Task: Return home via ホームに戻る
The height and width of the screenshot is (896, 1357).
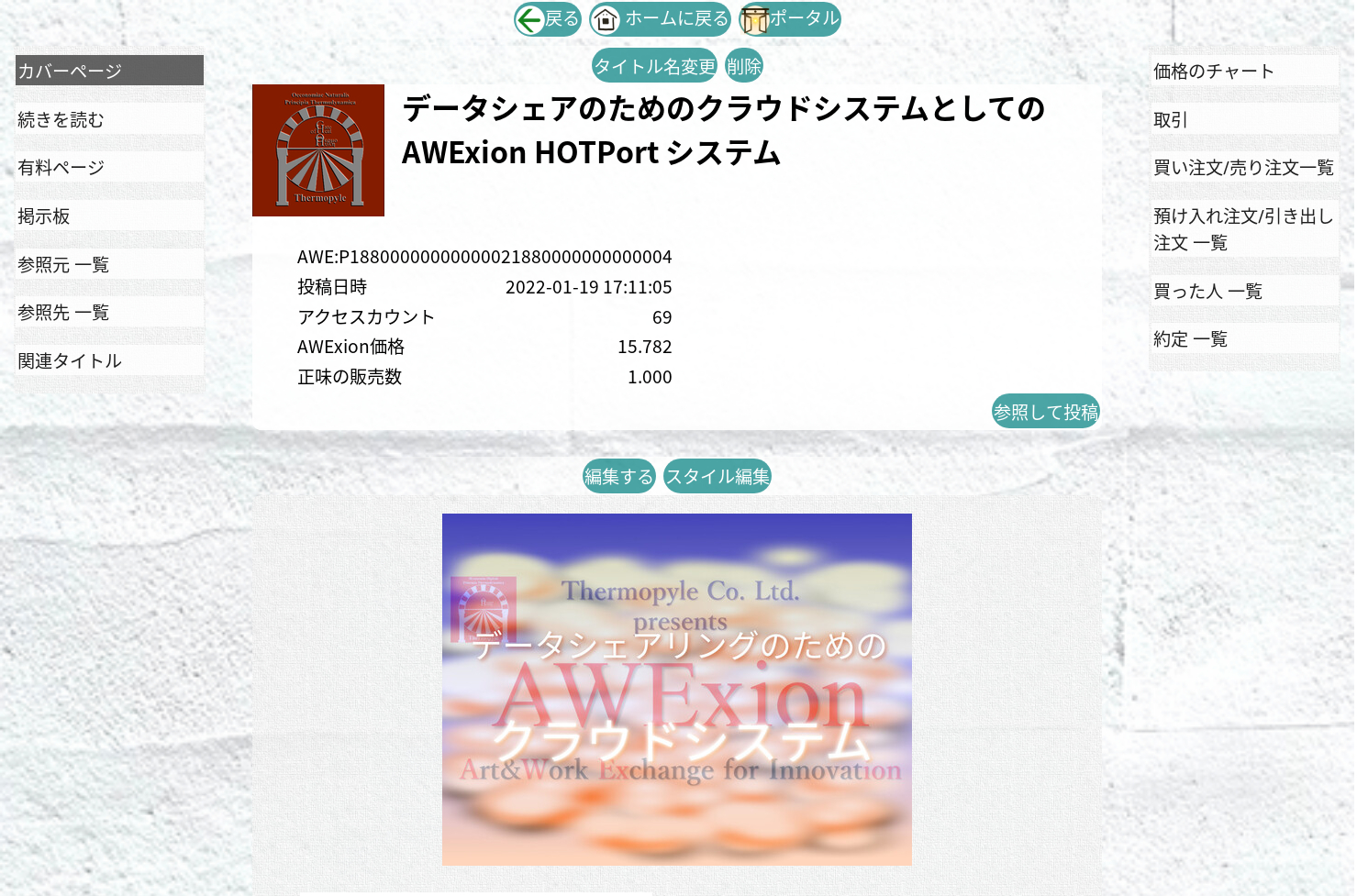Action: pyautogui.click(x=660, y=18)
